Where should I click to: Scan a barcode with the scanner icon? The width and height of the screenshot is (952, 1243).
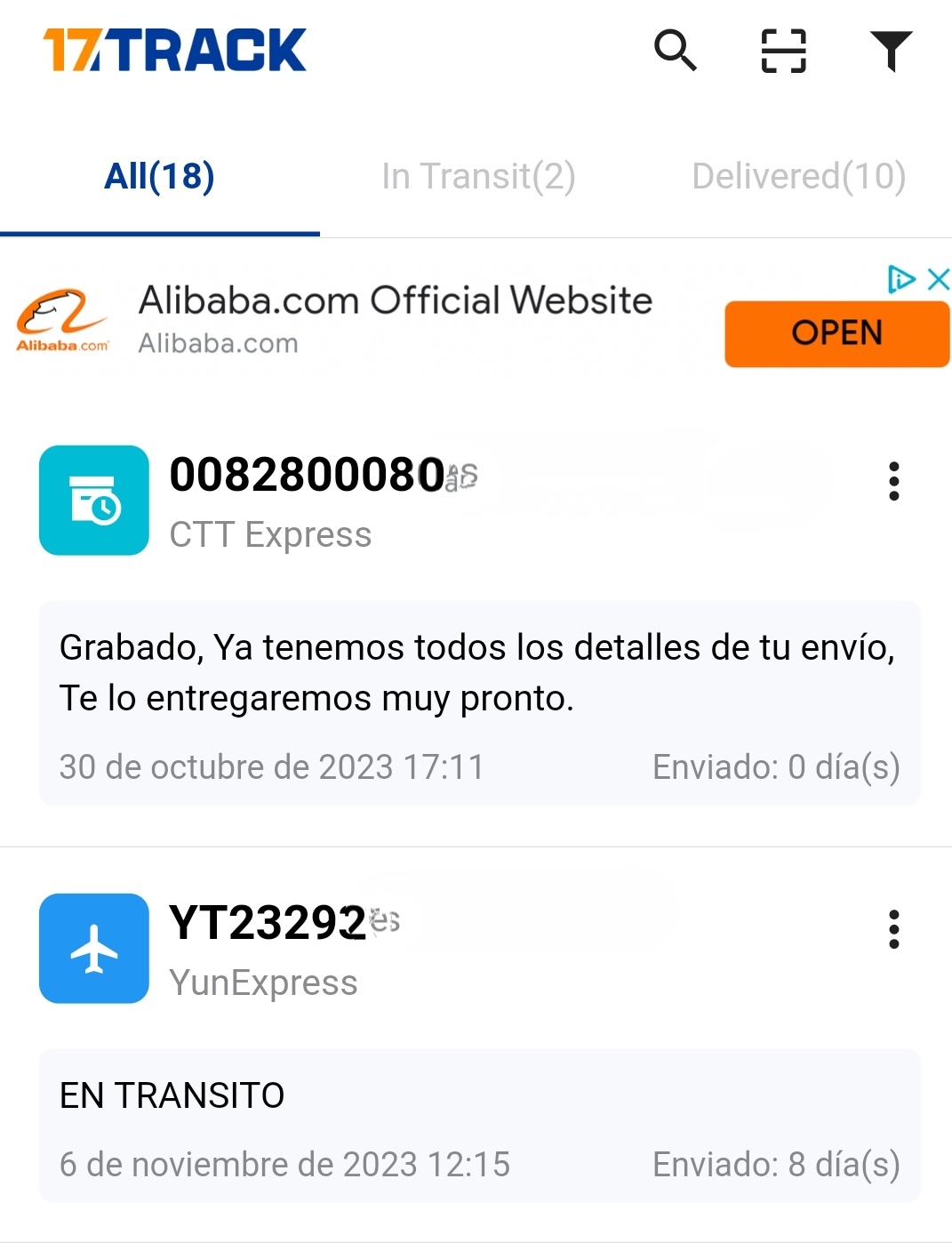click(x=783, y=51)
